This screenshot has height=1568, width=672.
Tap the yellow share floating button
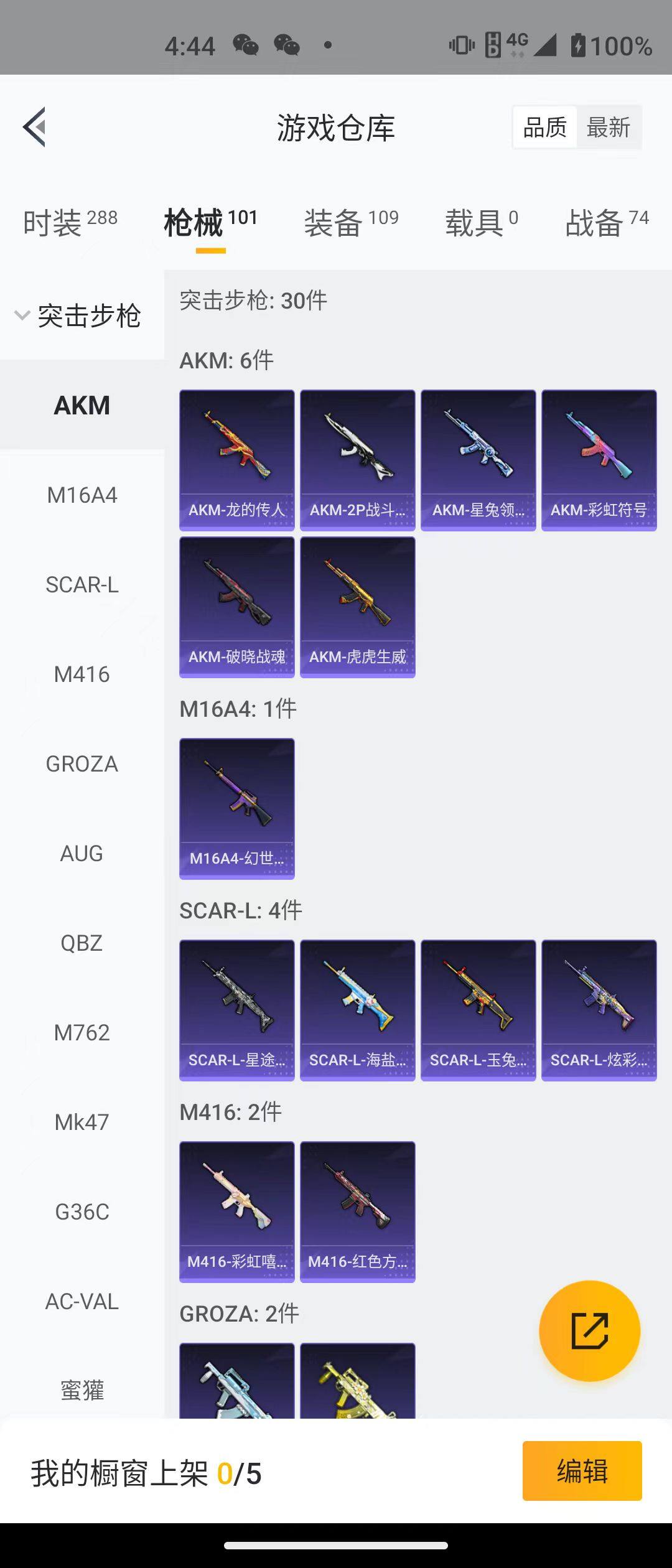tap(589, 1331)
